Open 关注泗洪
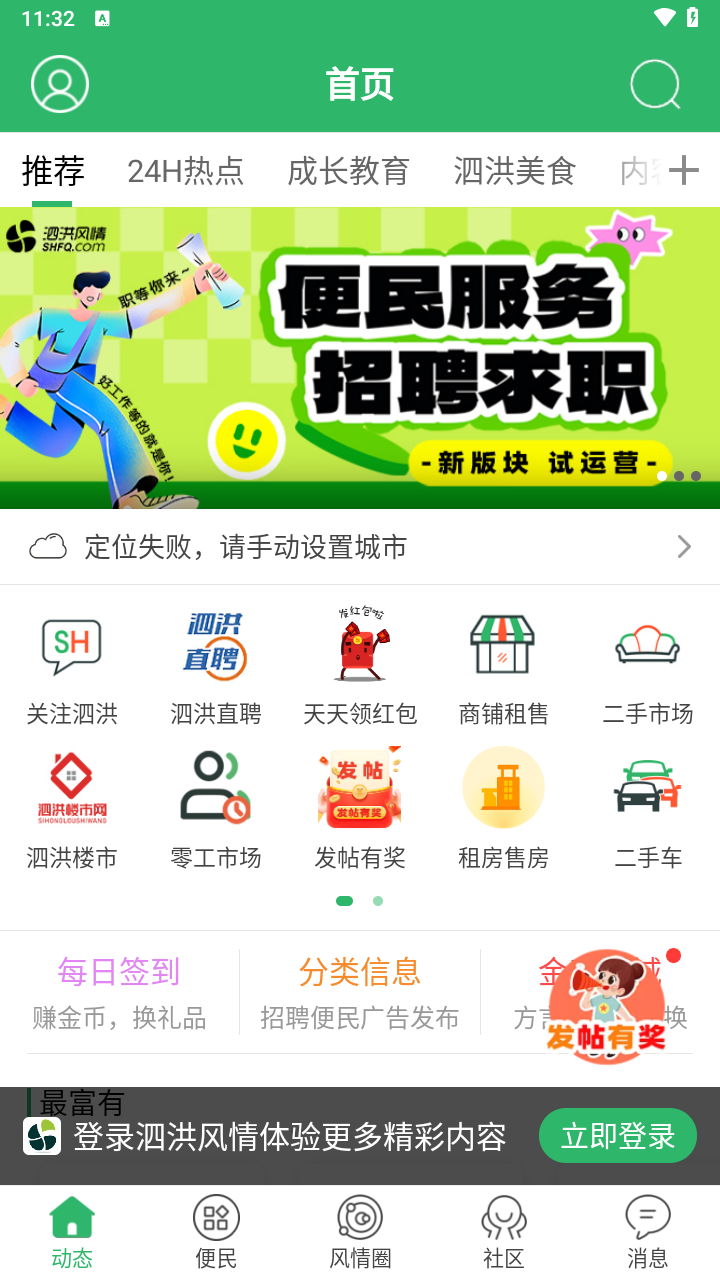 pos(72,668)
